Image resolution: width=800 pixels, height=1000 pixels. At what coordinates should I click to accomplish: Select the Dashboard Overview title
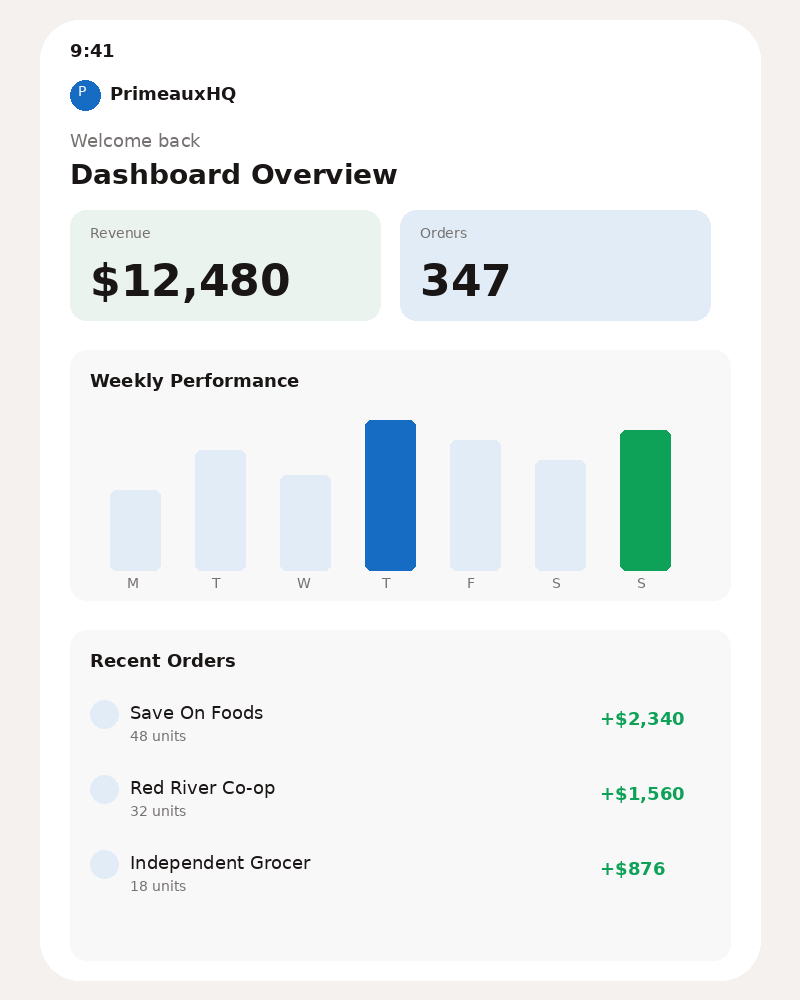[233, 174]
